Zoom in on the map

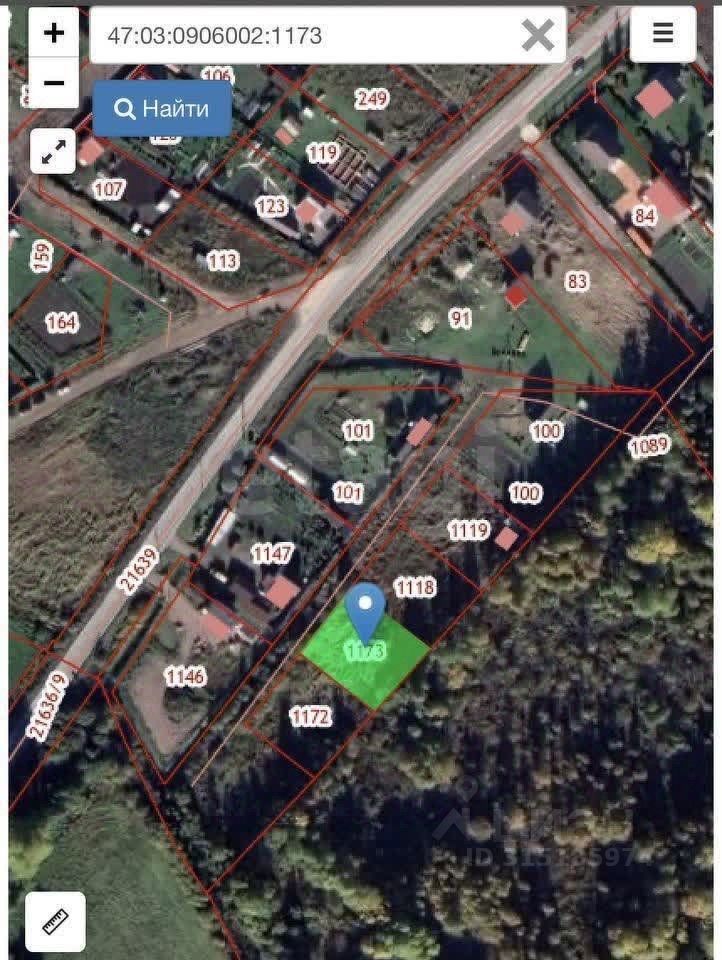pyautogui.click(x=54, y=33)
